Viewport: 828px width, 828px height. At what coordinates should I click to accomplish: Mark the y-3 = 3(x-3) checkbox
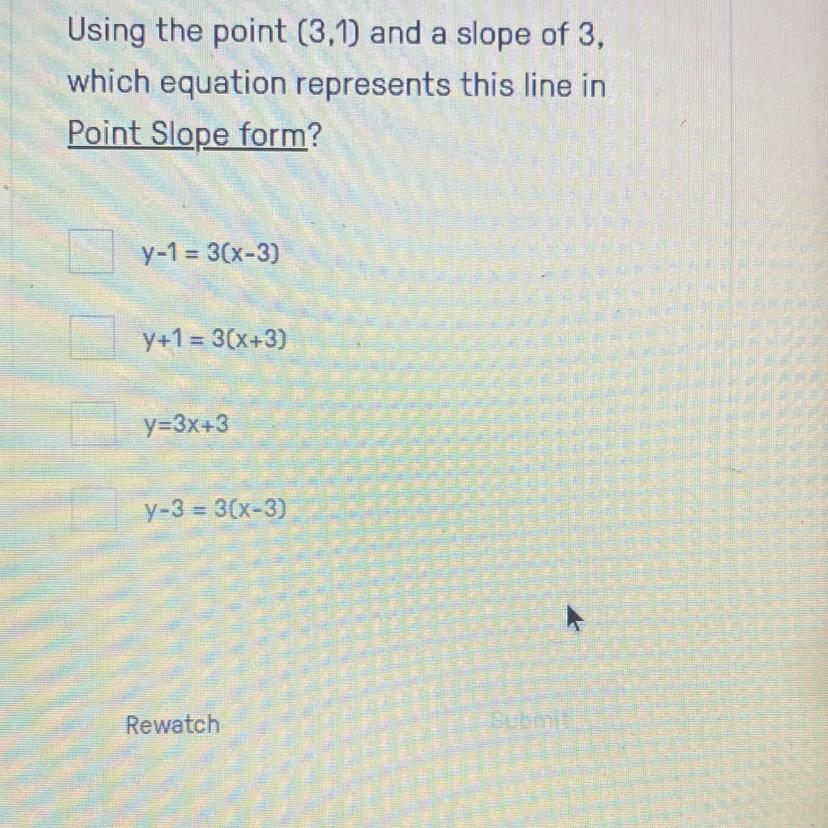(91, 509)
